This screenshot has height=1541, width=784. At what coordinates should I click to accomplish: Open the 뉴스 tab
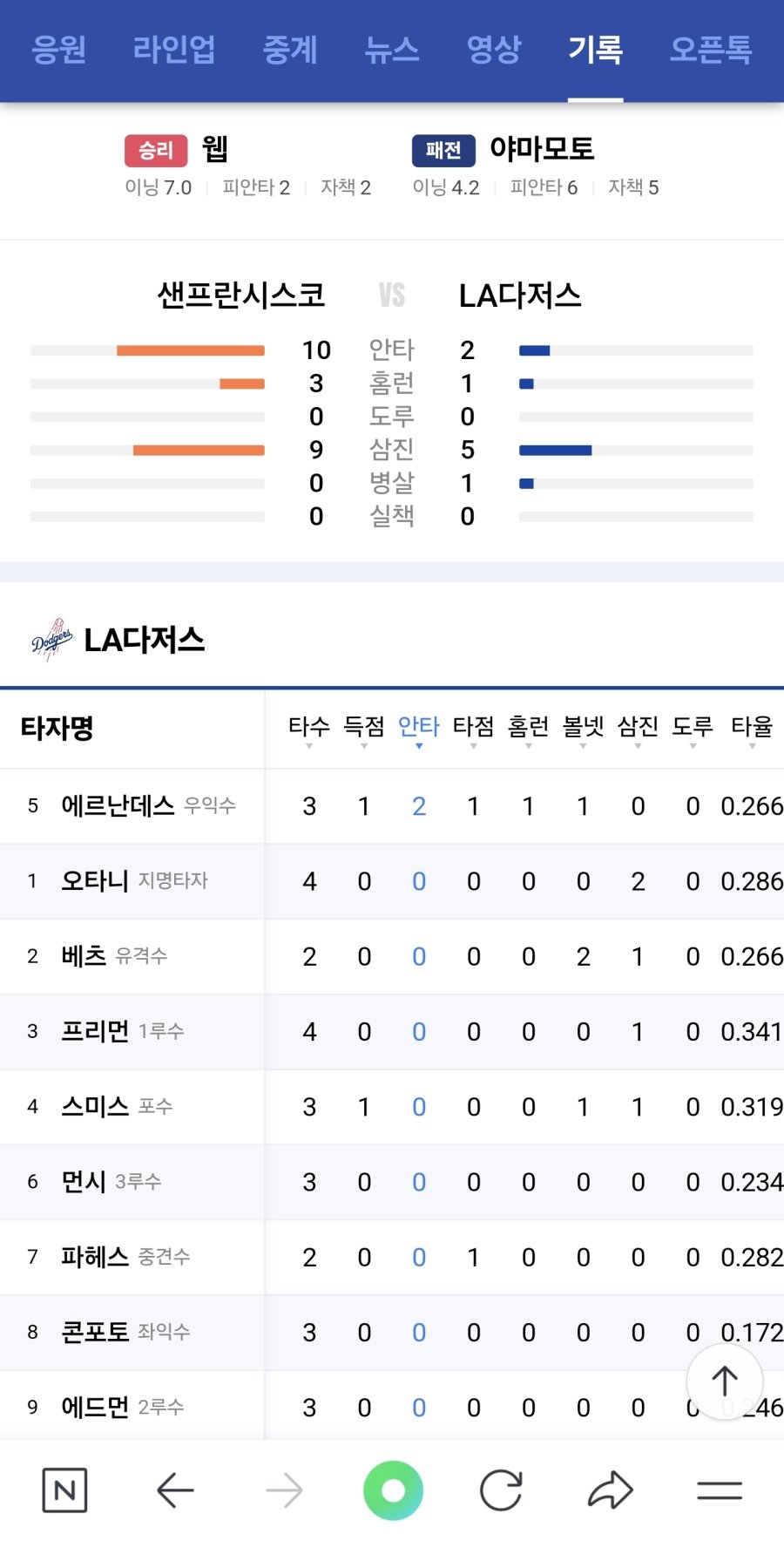(392, 50)
